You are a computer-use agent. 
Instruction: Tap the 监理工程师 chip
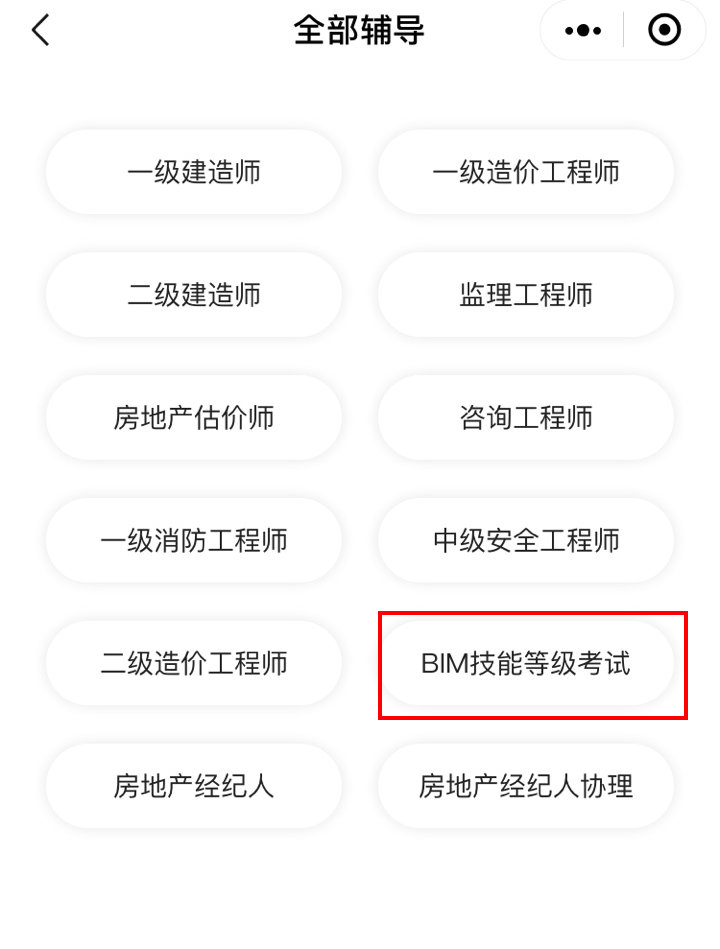pyautogui.click(x=526, y=294)
